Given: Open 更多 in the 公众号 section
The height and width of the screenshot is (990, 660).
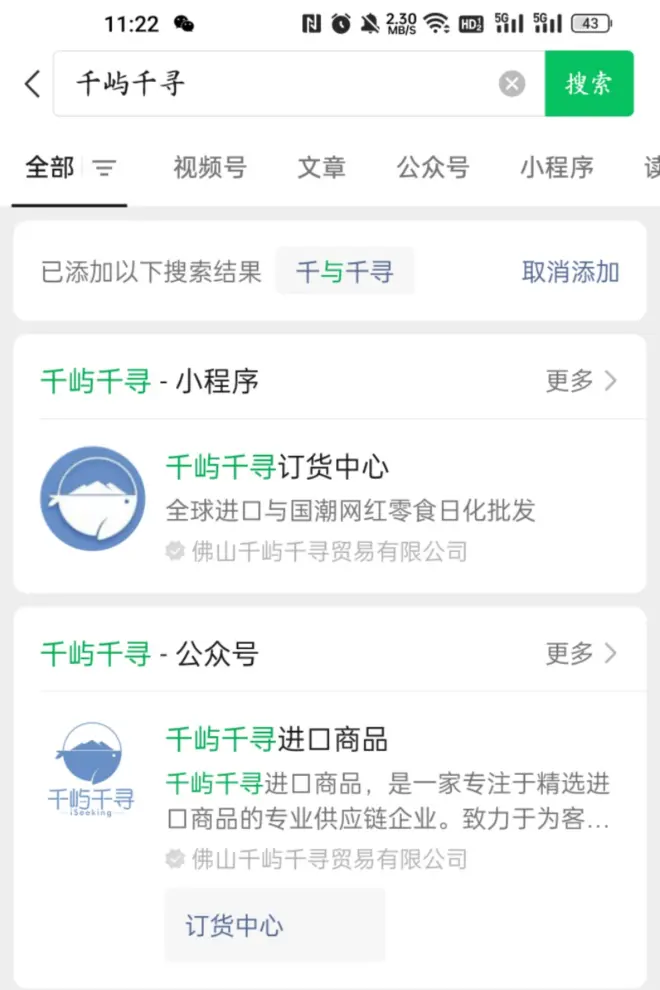Looking at the screenshot, I should (582, 654).
